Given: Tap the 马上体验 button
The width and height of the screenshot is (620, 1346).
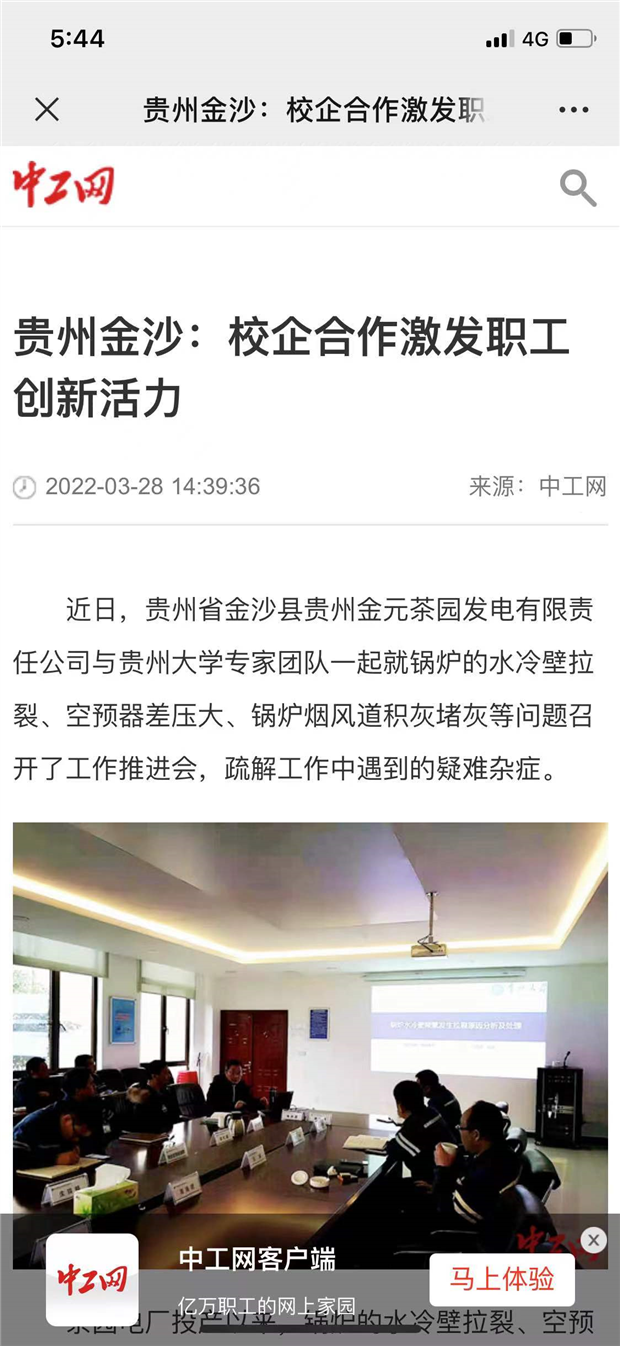Looking at the screenshot, I should (501, 1279).
